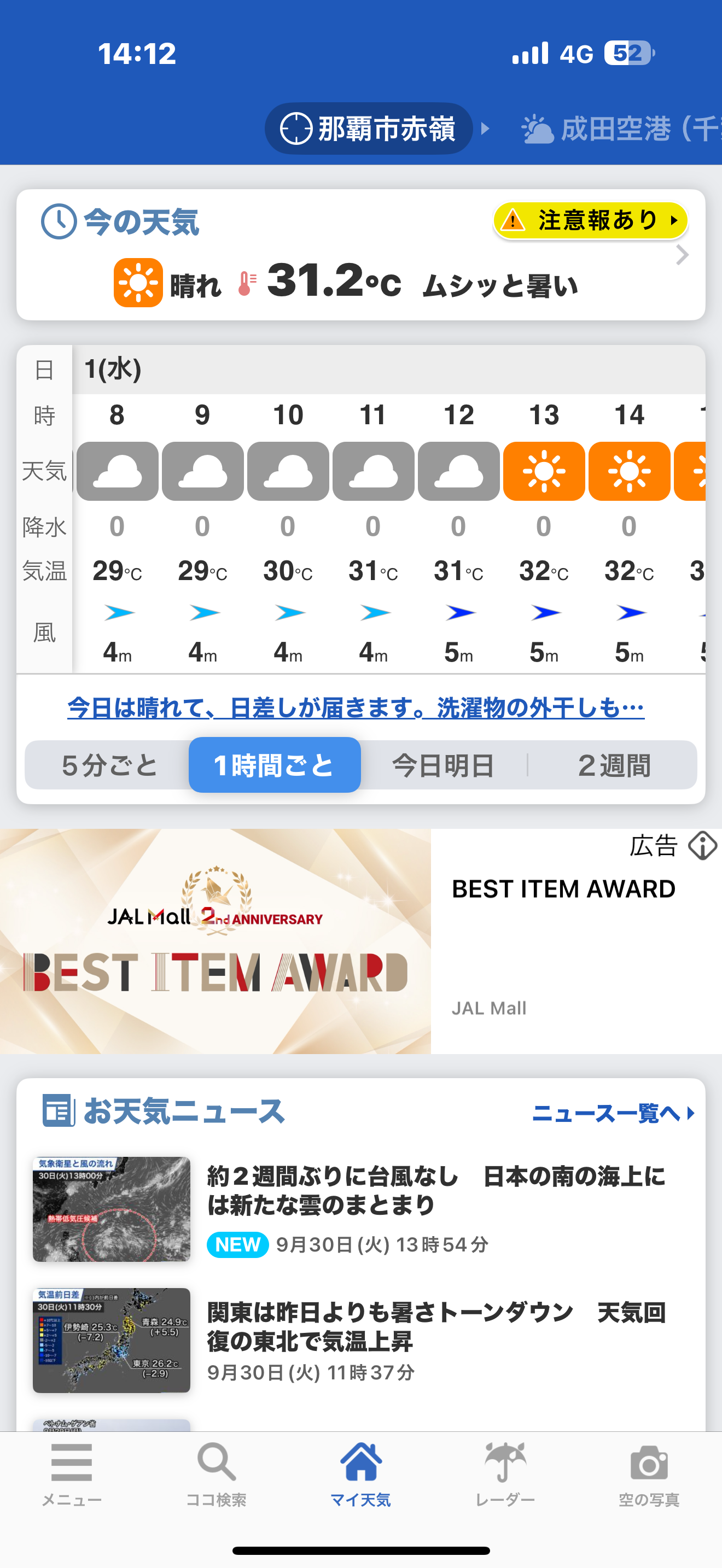Tap the ad info icon beside 広告
This screenshot has width=722, height=1568.
click(x=702, y=846)
